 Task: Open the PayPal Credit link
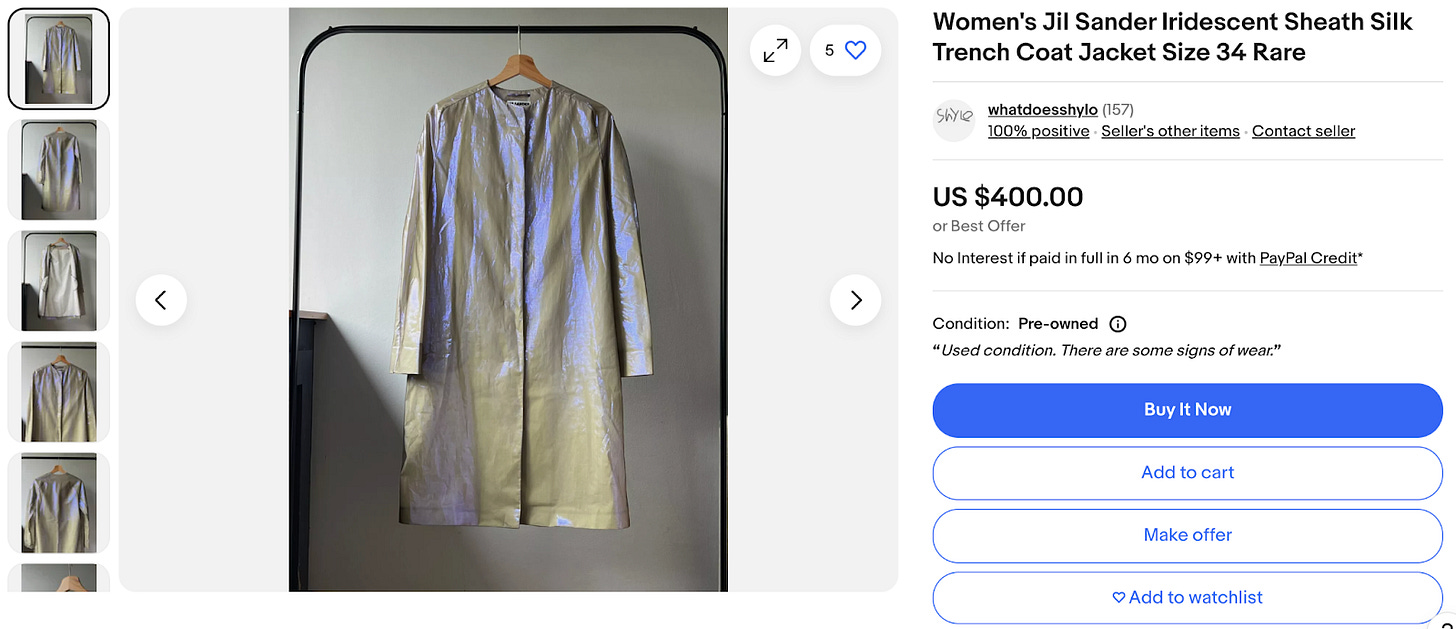pos(1308,258)
